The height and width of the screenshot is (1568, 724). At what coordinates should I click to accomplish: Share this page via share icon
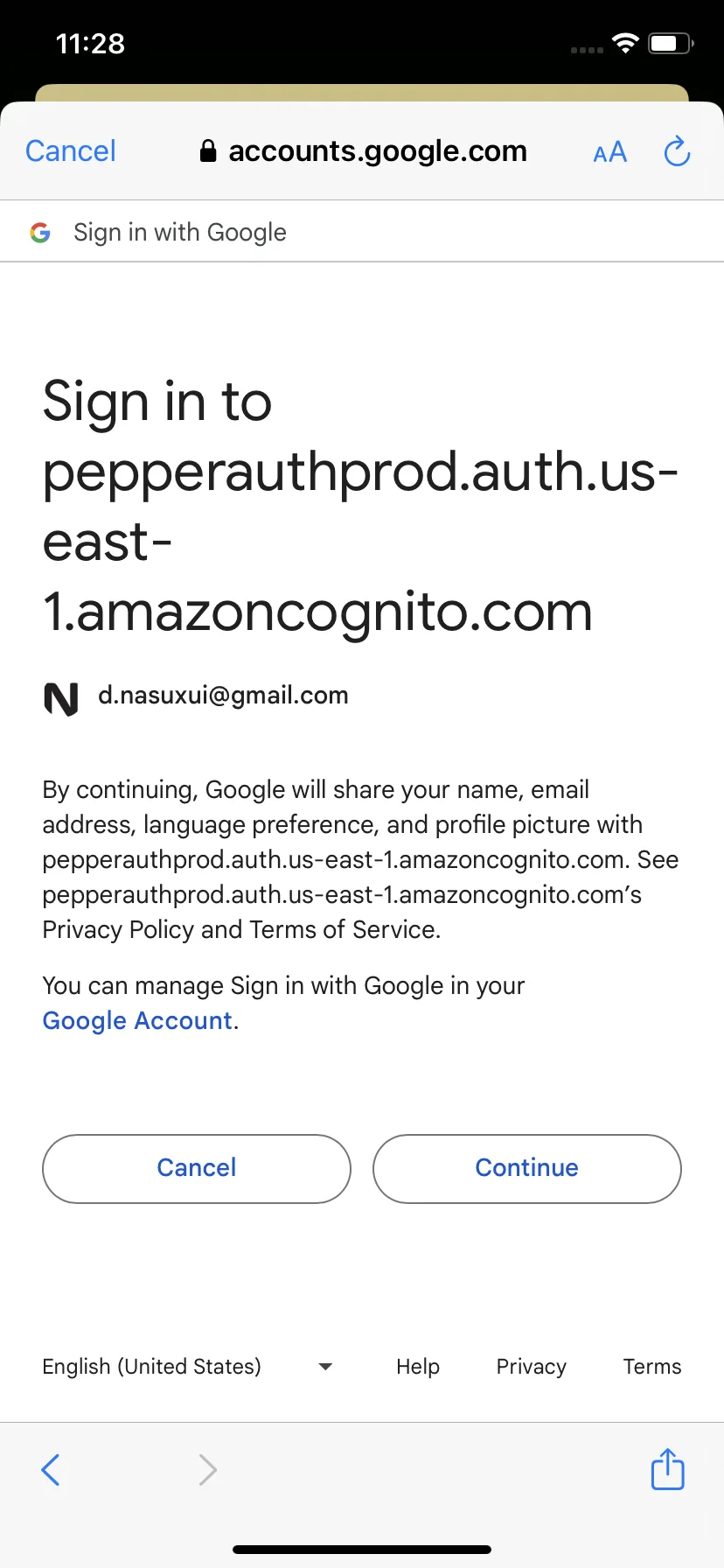667,1469
